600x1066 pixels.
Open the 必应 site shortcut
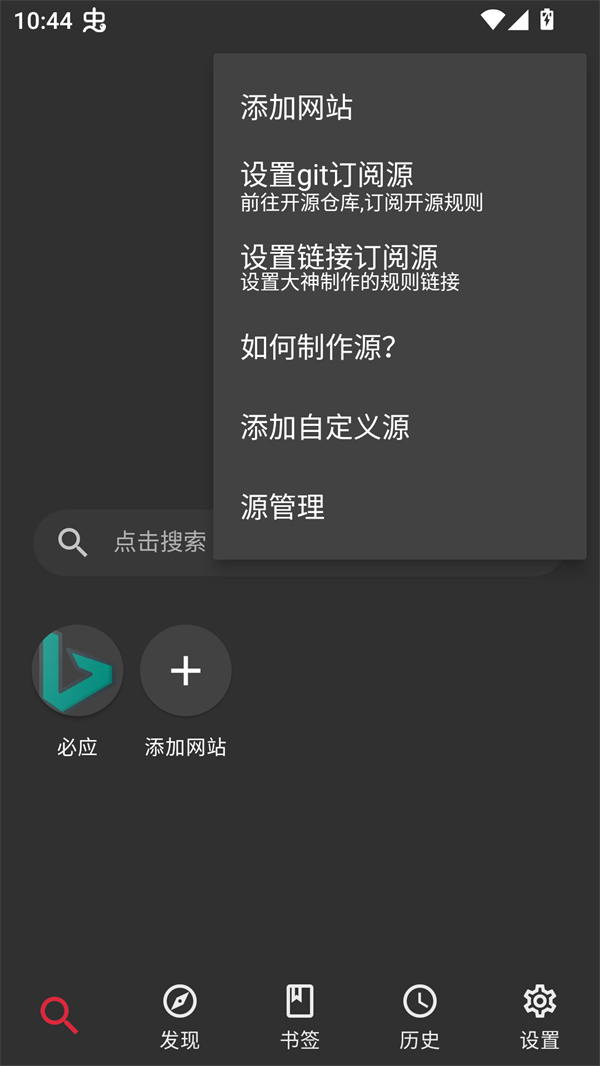point(77,671)
